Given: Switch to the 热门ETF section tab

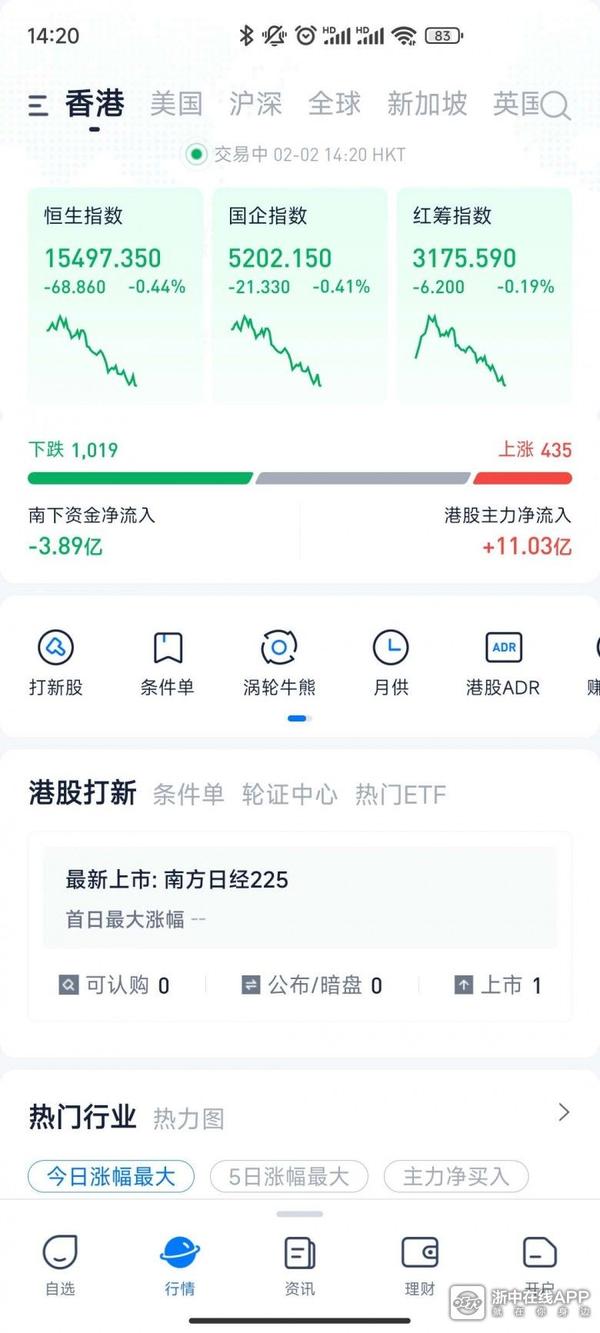Looking at the screenshot, I should click(x=400, y=794).
